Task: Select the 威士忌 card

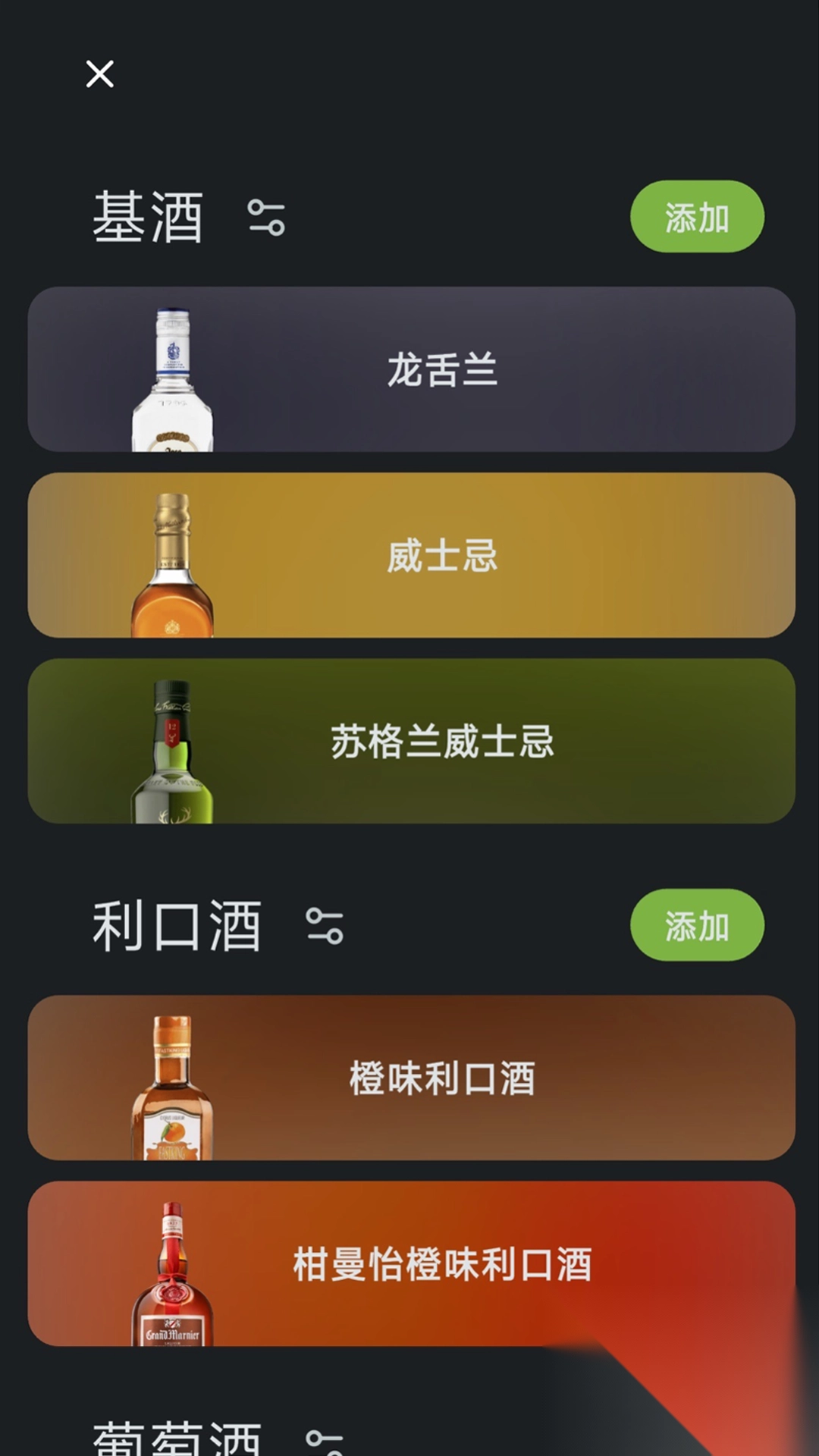Action: click(x=411, y=555)
